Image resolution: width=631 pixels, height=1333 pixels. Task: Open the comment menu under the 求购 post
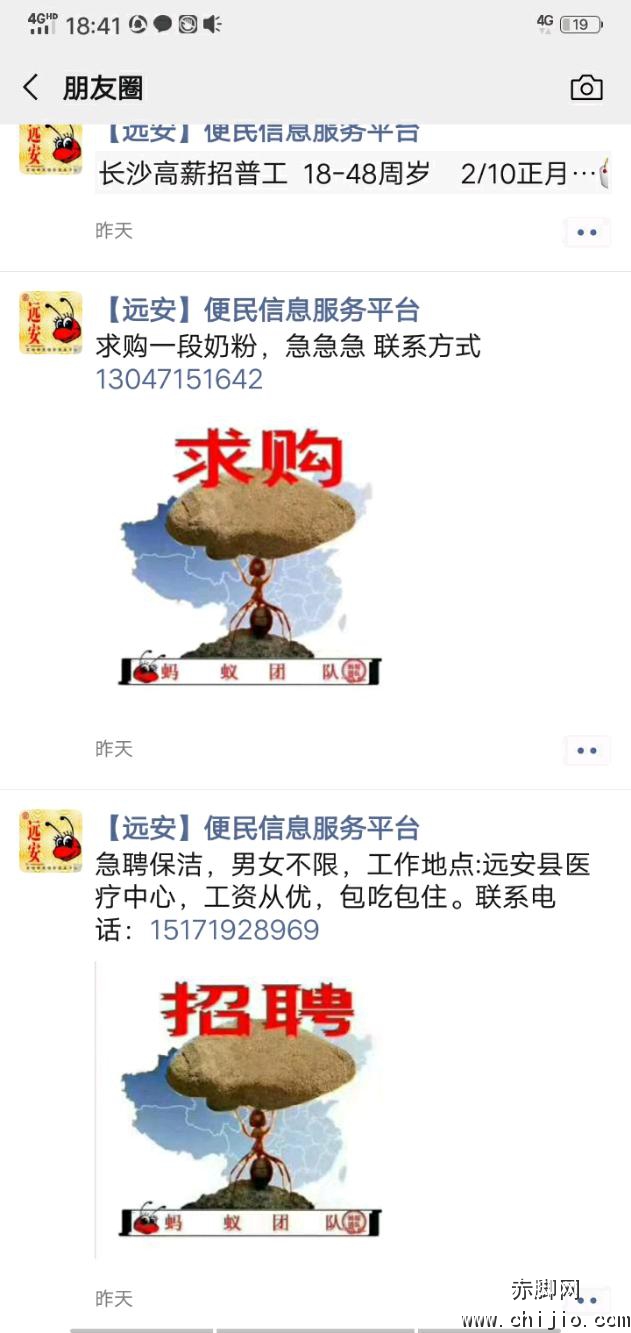pos(586,750)
